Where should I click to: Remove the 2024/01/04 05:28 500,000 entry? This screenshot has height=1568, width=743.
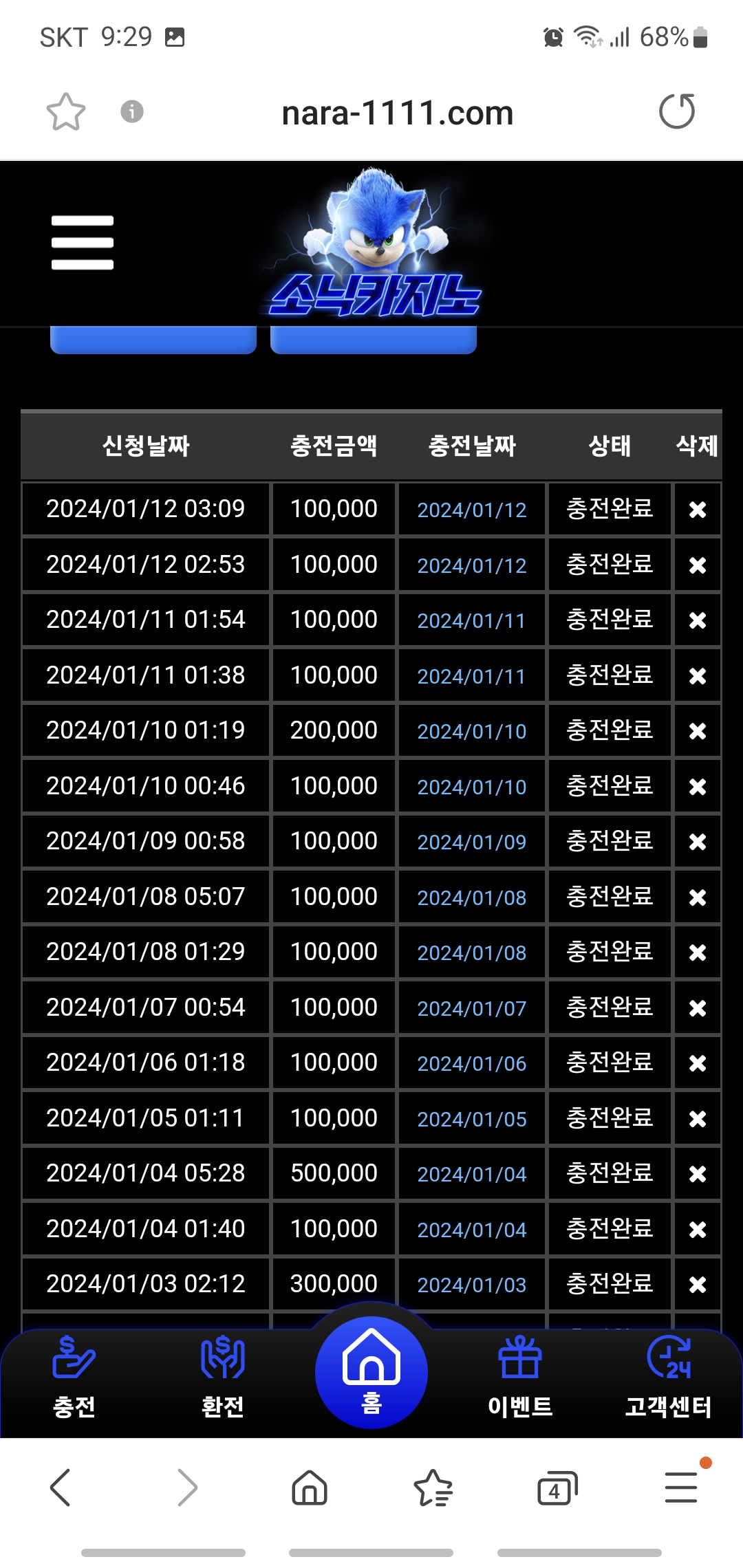click(x=698, y=1174)
